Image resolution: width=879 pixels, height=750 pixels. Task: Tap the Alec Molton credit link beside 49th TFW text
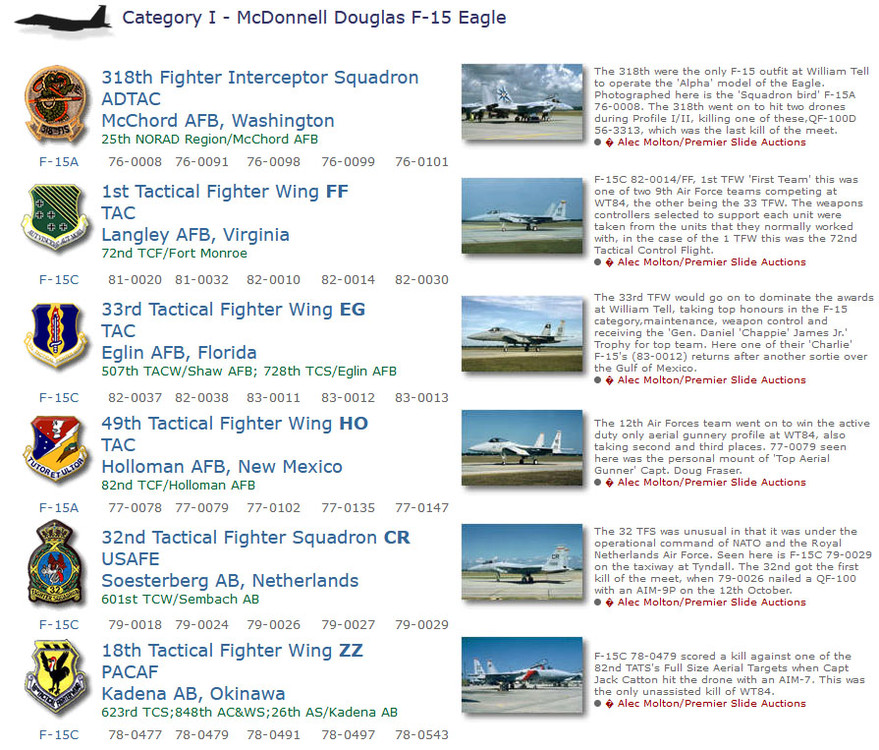pyautogui.click(x=711, y=482)
